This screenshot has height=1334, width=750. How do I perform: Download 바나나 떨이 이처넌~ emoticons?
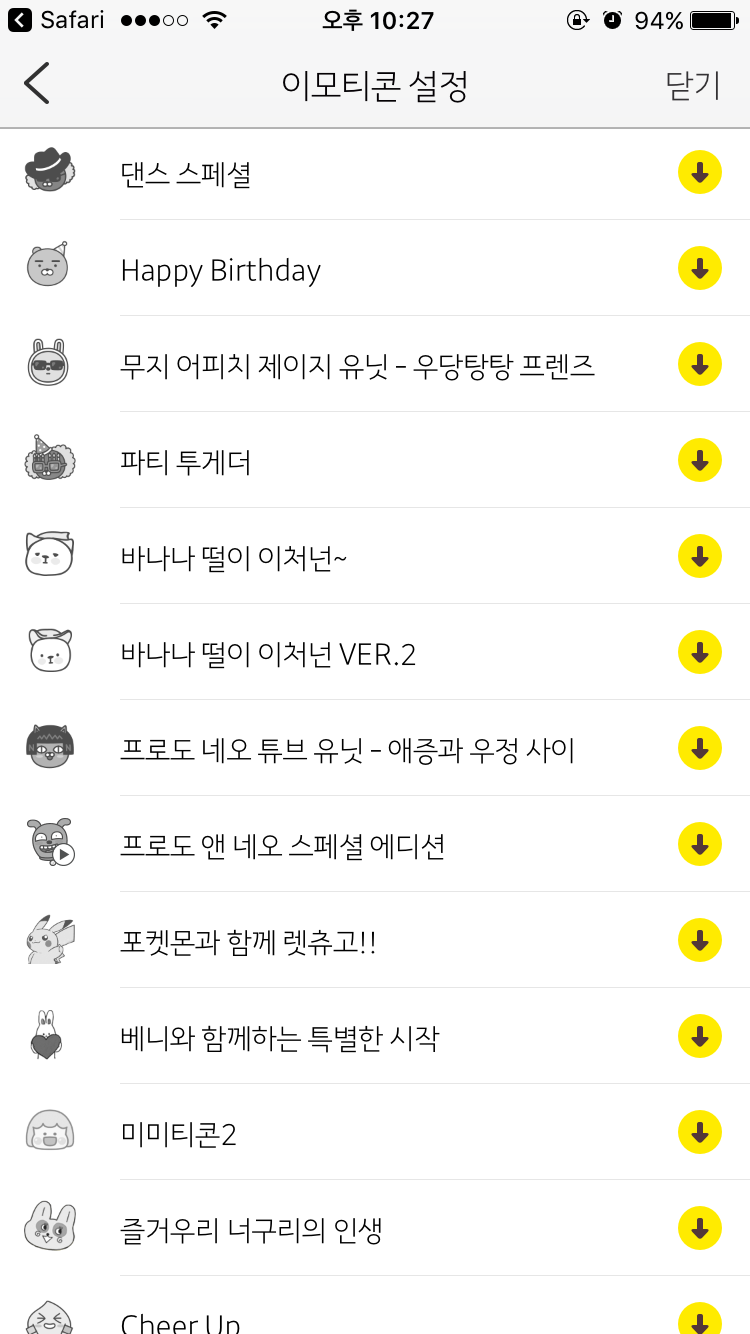coord(700,556)
